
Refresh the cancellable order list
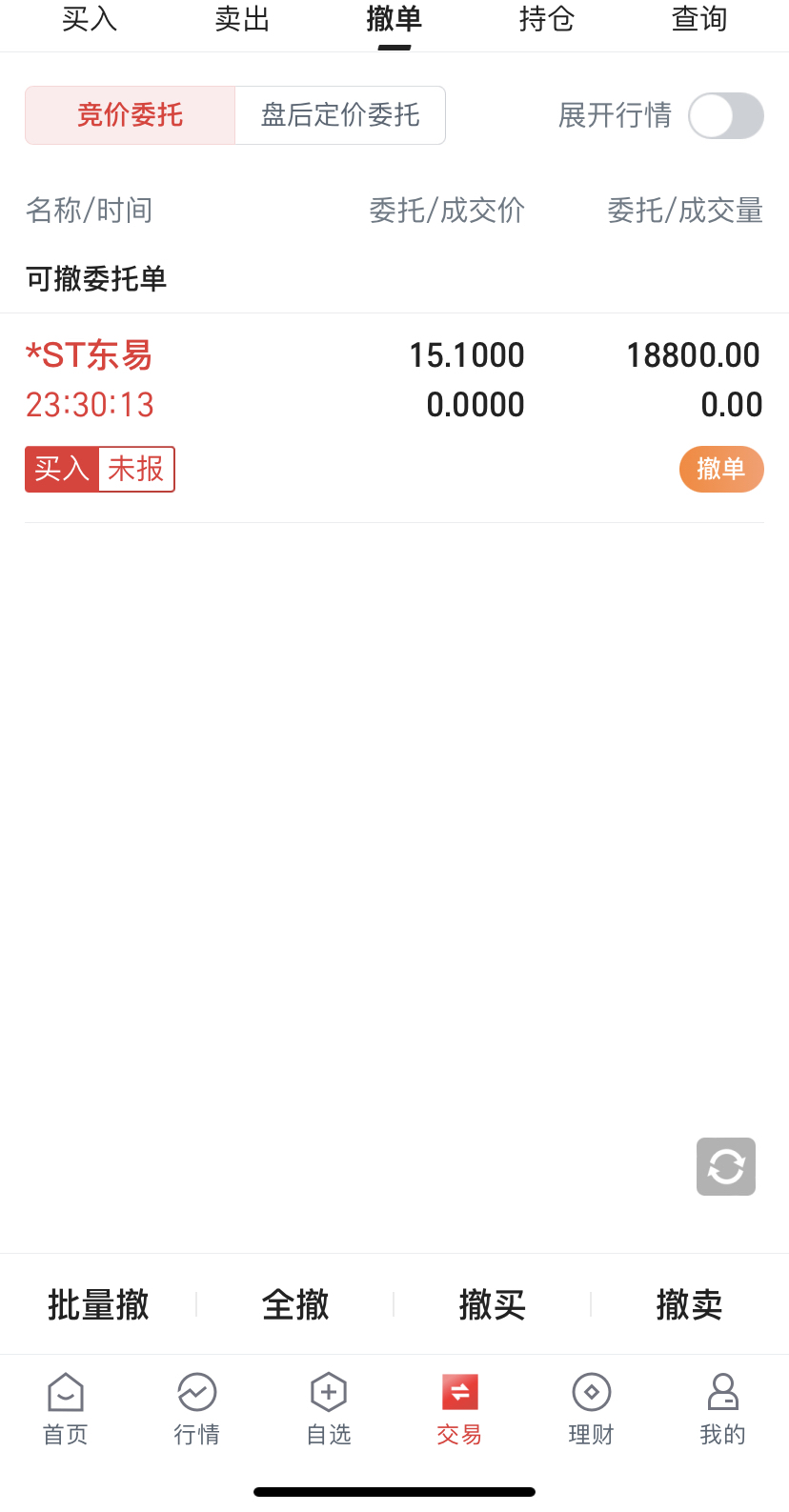pyautogui.click(x=726, y=1166)
